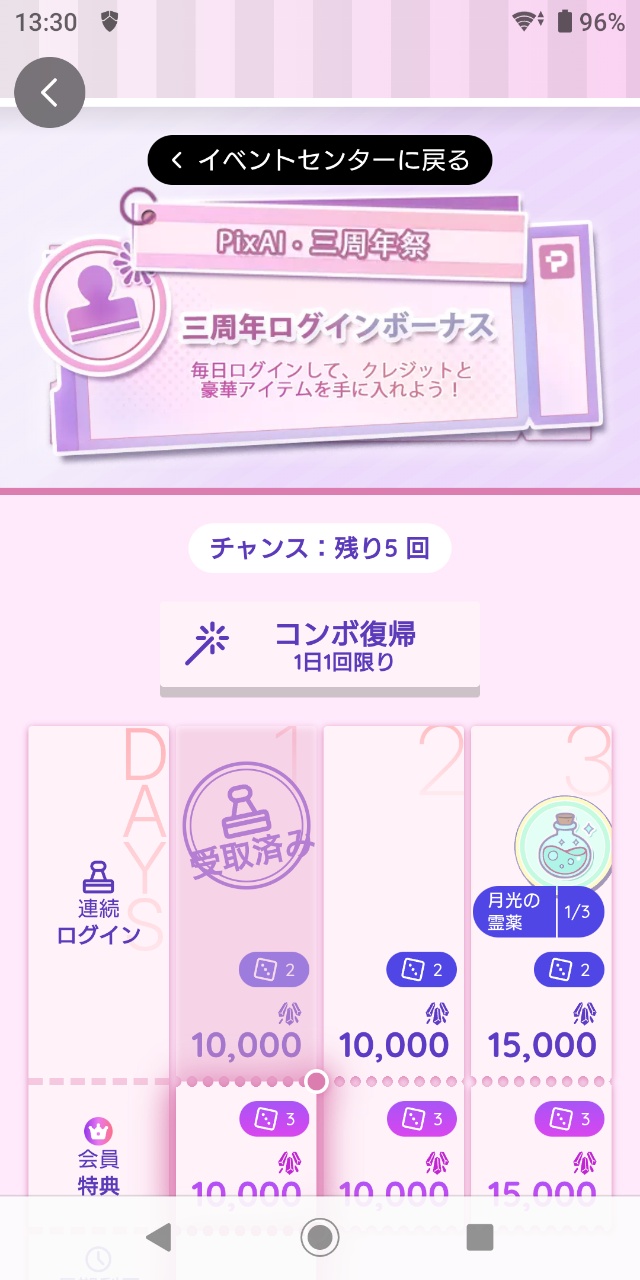Return via イベントセンターに戻る button
The image size is (640, 1280).
point(321,160)
